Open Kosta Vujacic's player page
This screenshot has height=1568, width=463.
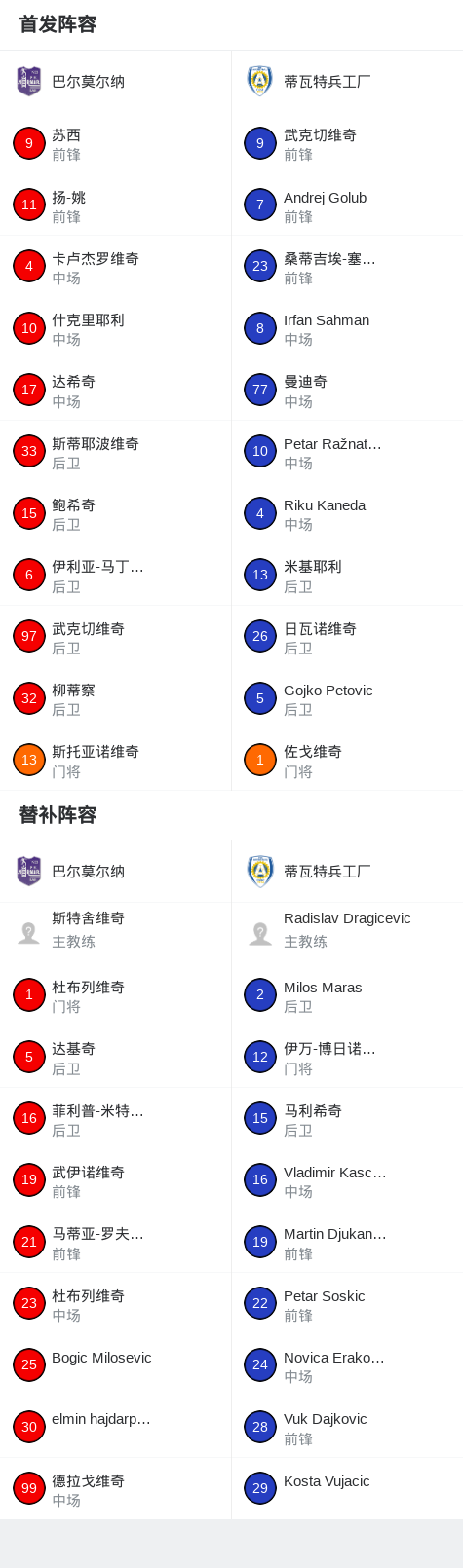(347, 1489)
